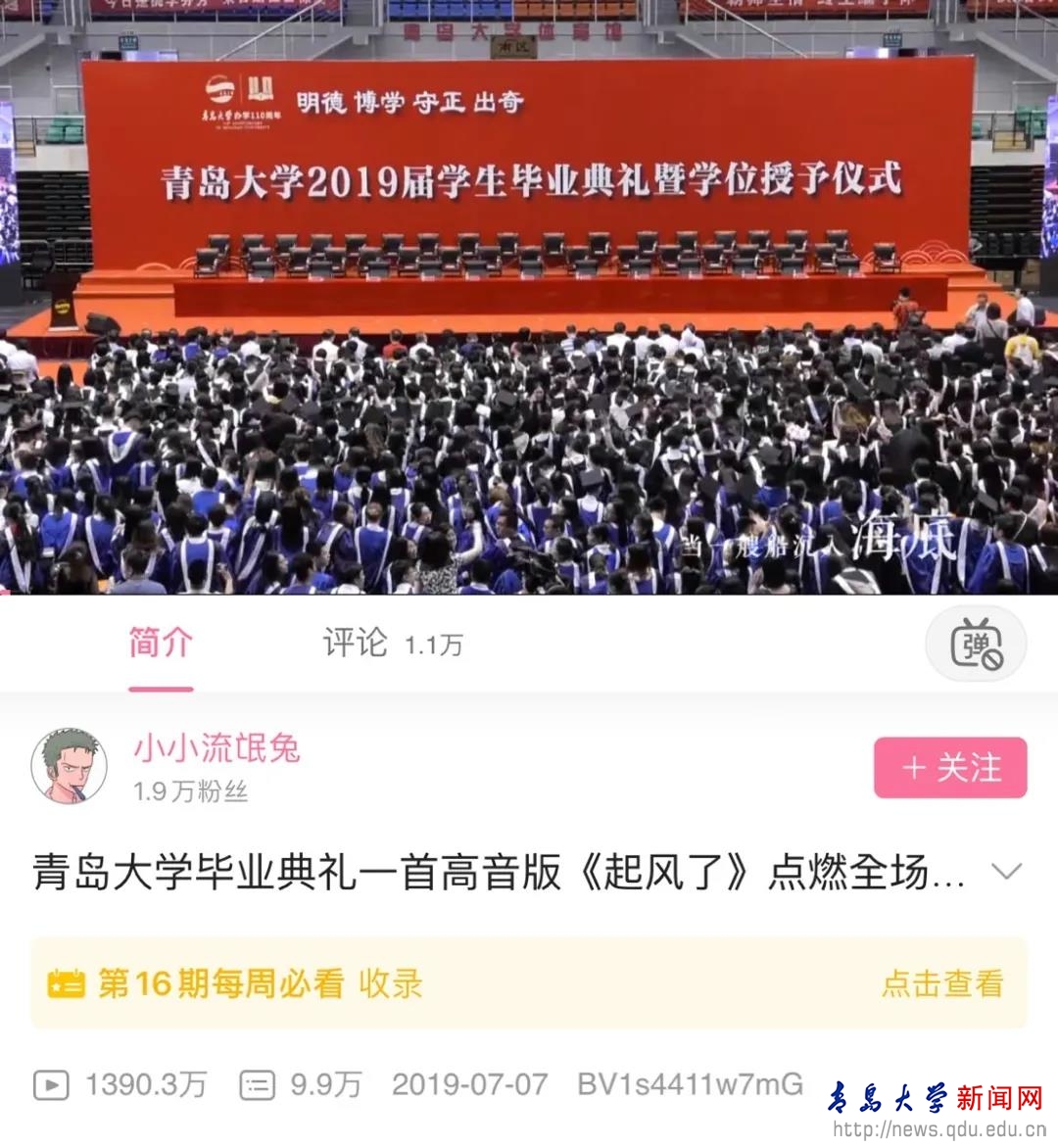This screenshot has height=1148, width=1058.
Task: Open uploader name 小小流氓兔
Action: pyautogui.click(x=216, y=748)
